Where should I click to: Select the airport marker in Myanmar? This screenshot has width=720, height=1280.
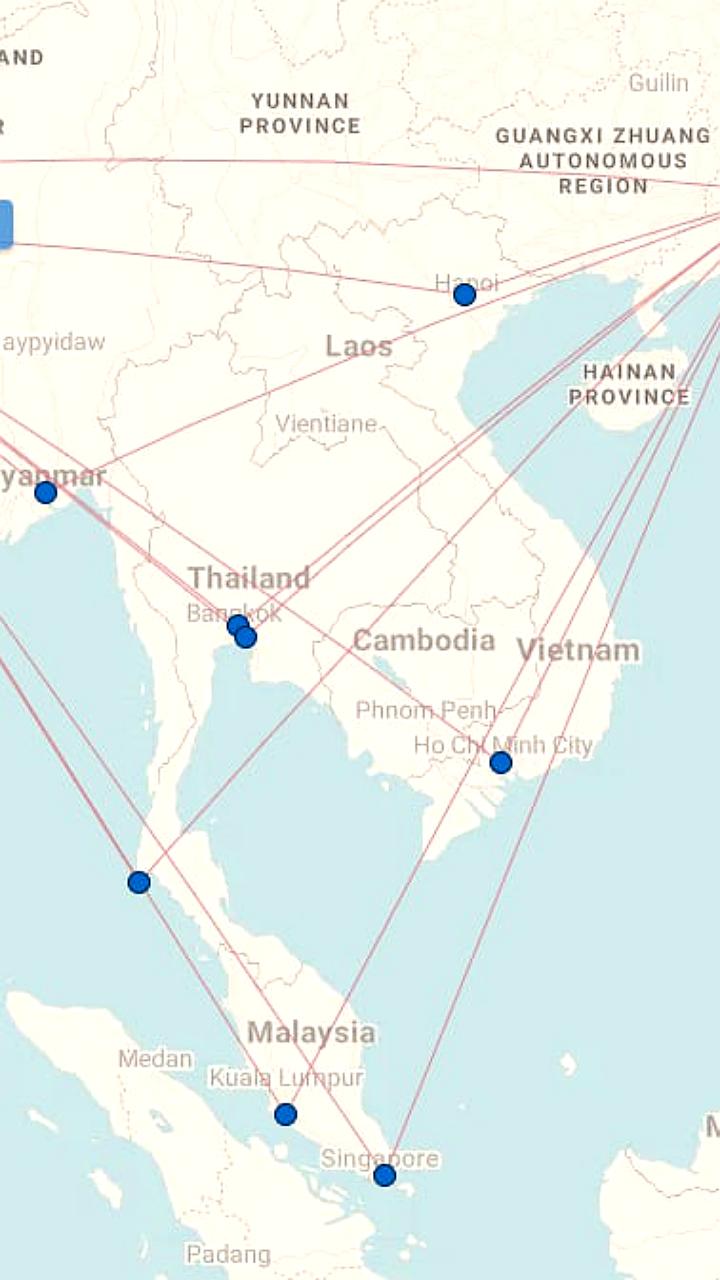click(45, 492)
